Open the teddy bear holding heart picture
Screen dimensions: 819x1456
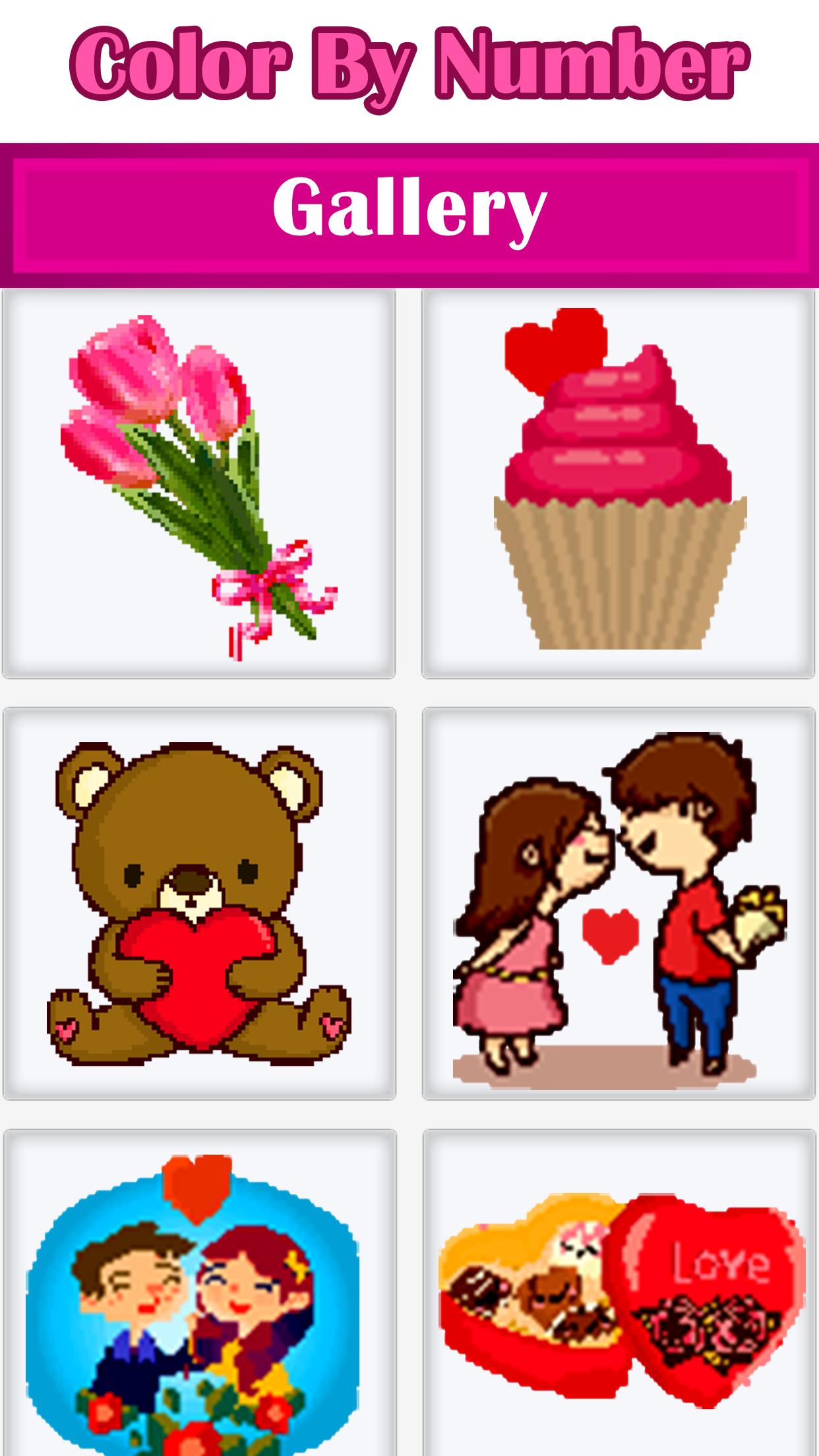pos(198,904)
